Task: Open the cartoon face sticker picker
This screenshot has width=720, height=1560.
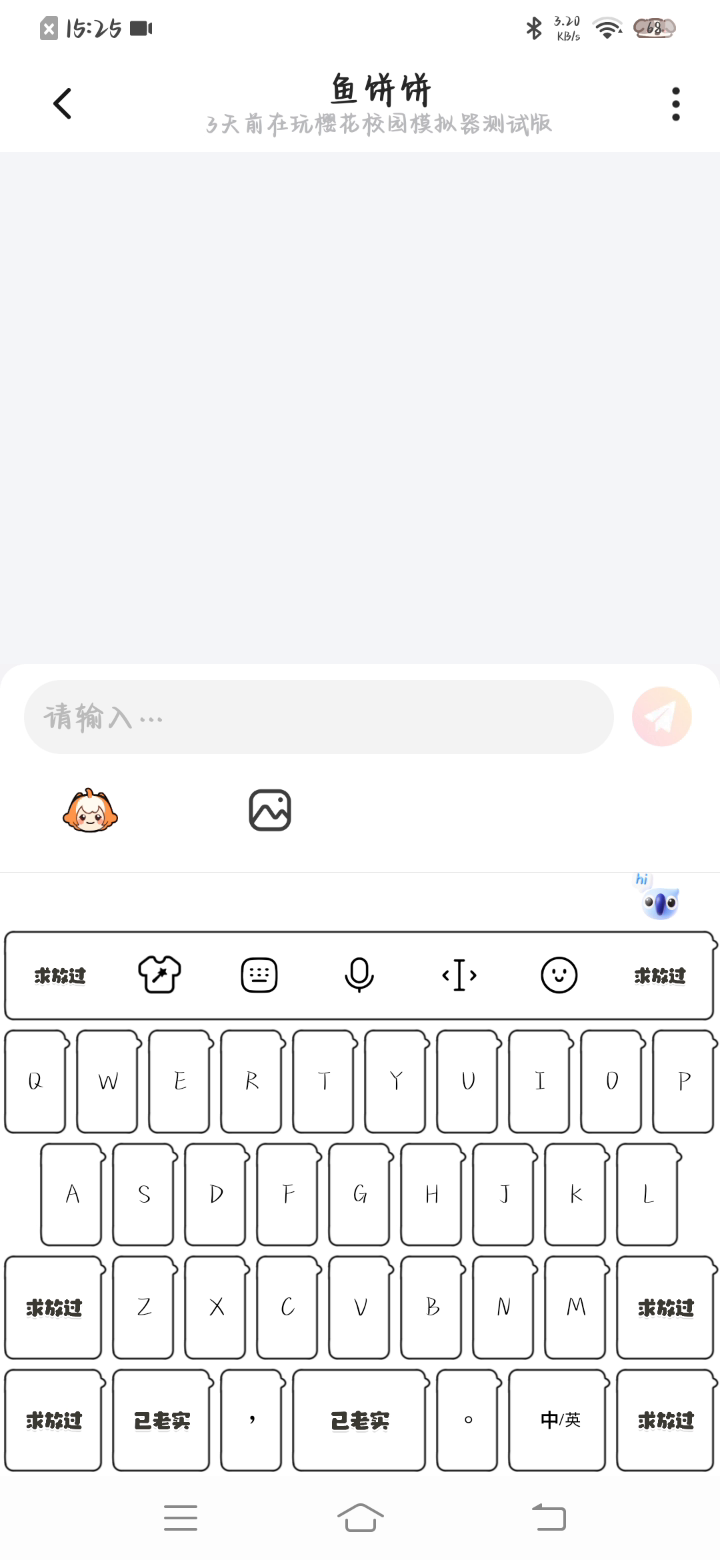Action: (90, 810)
